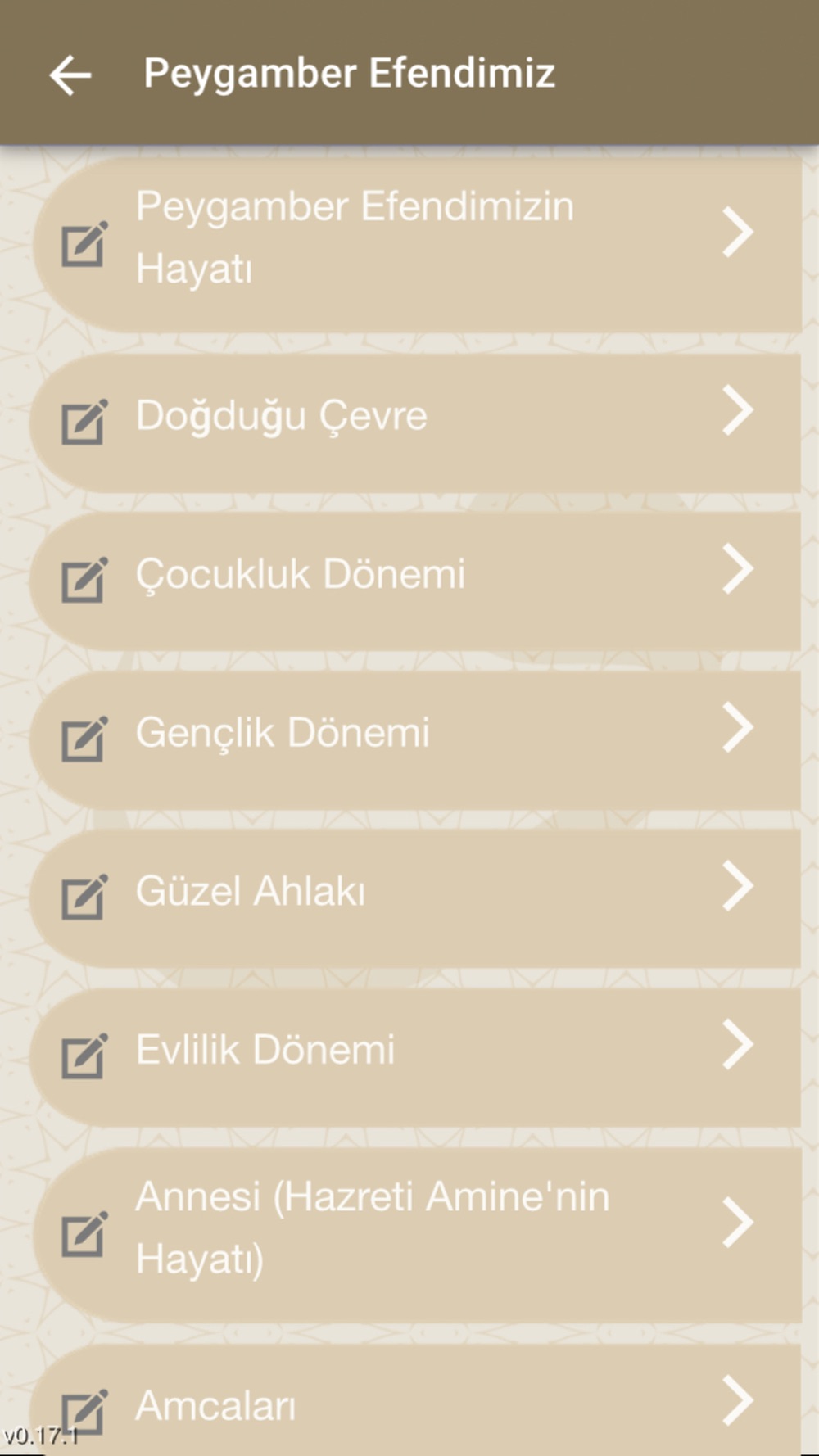Viewport: 819px width, 1456px height.
Task: Go back using the top-left arrow
Action: coord(70,75)
